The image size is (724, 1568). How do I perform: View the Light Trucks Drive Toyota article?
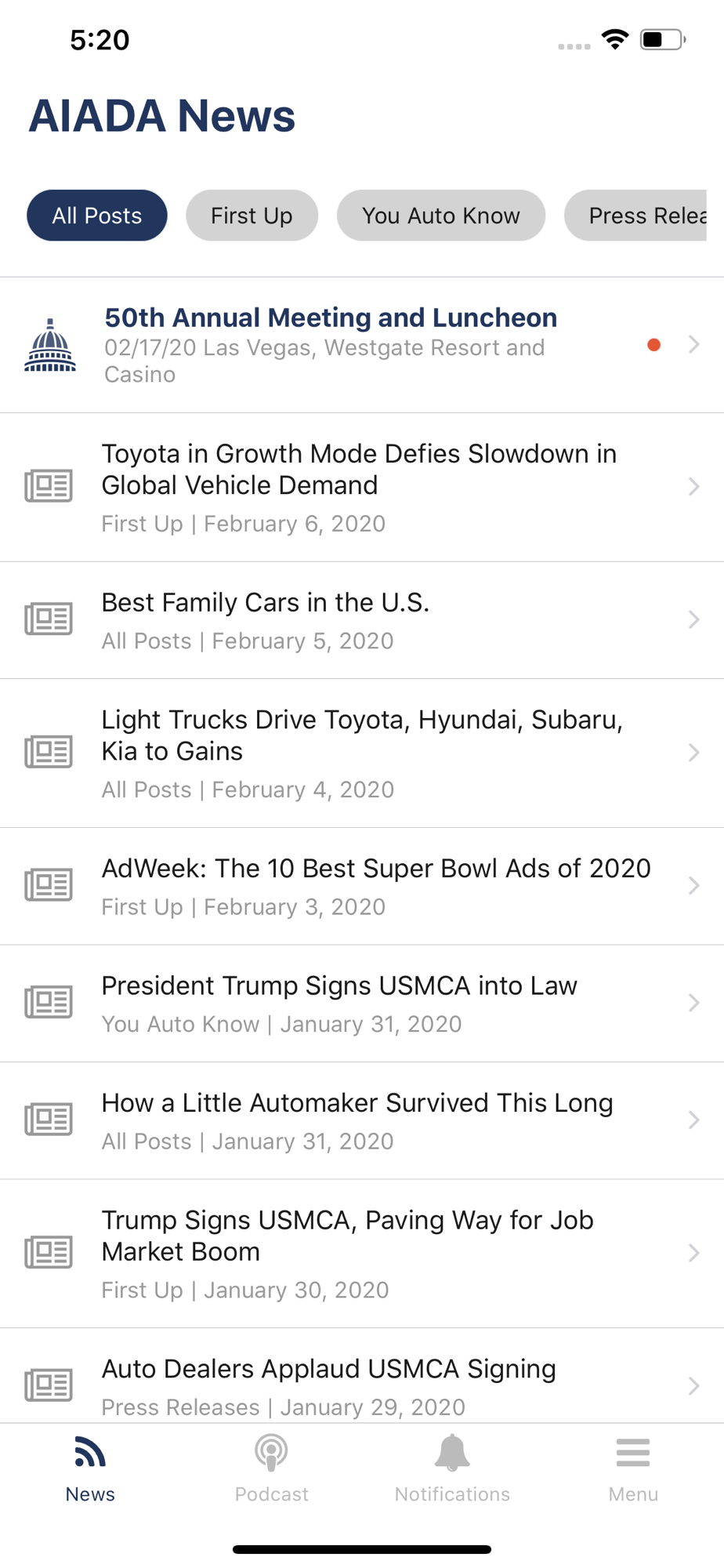(360, 753)
